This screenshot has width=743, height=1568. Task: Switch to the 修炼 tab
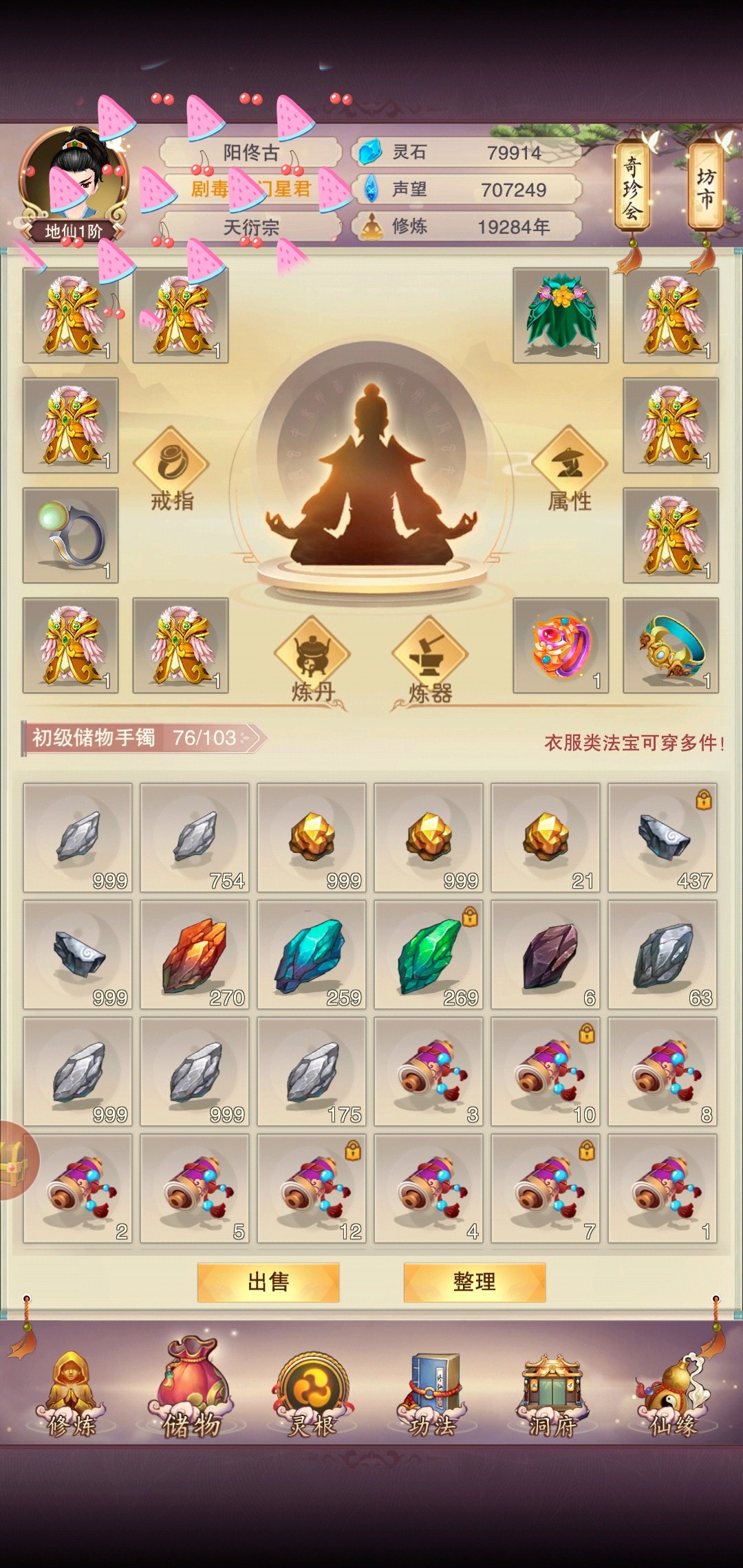[71, 1396]
